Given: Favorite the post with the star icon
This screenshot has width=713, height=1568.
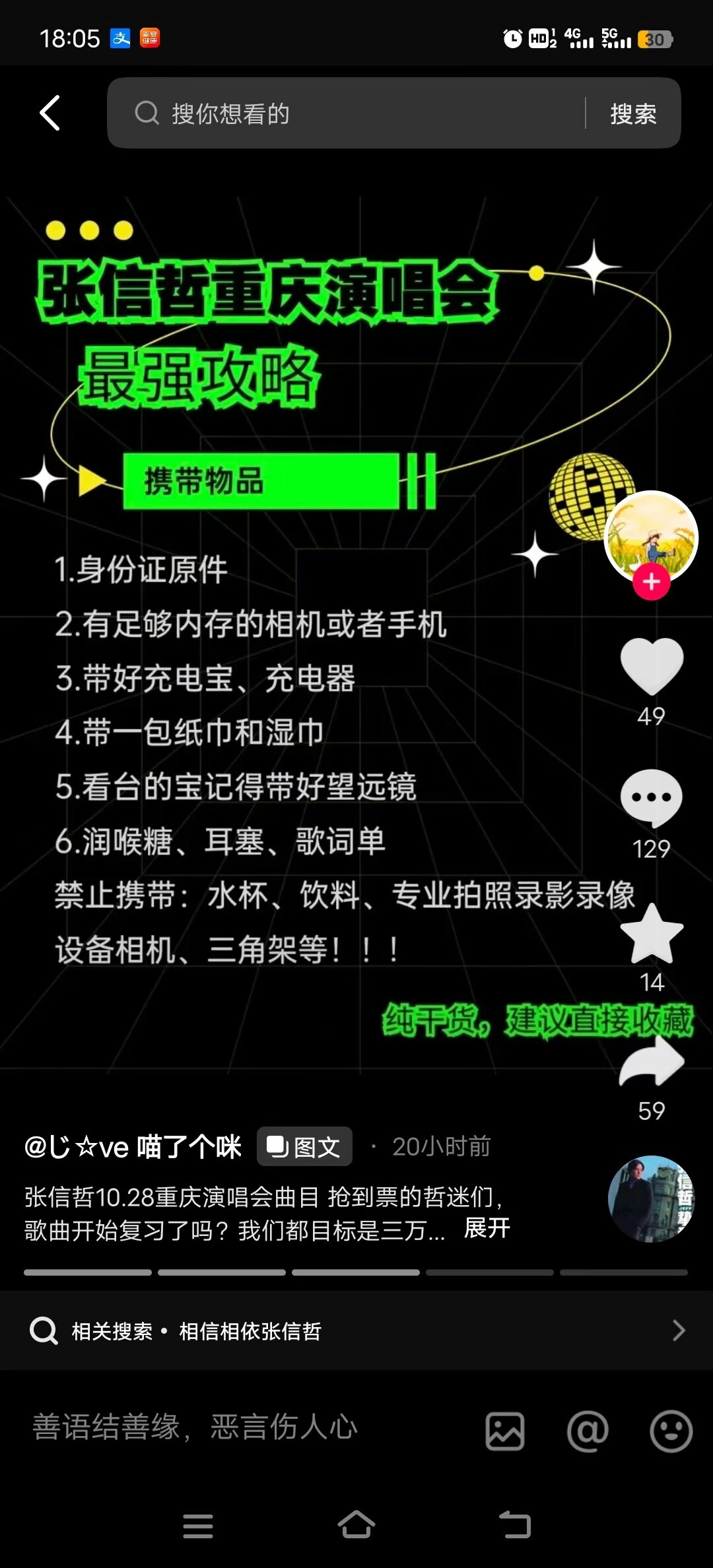Looking at the screenshot, I should (x=652, y=934).
